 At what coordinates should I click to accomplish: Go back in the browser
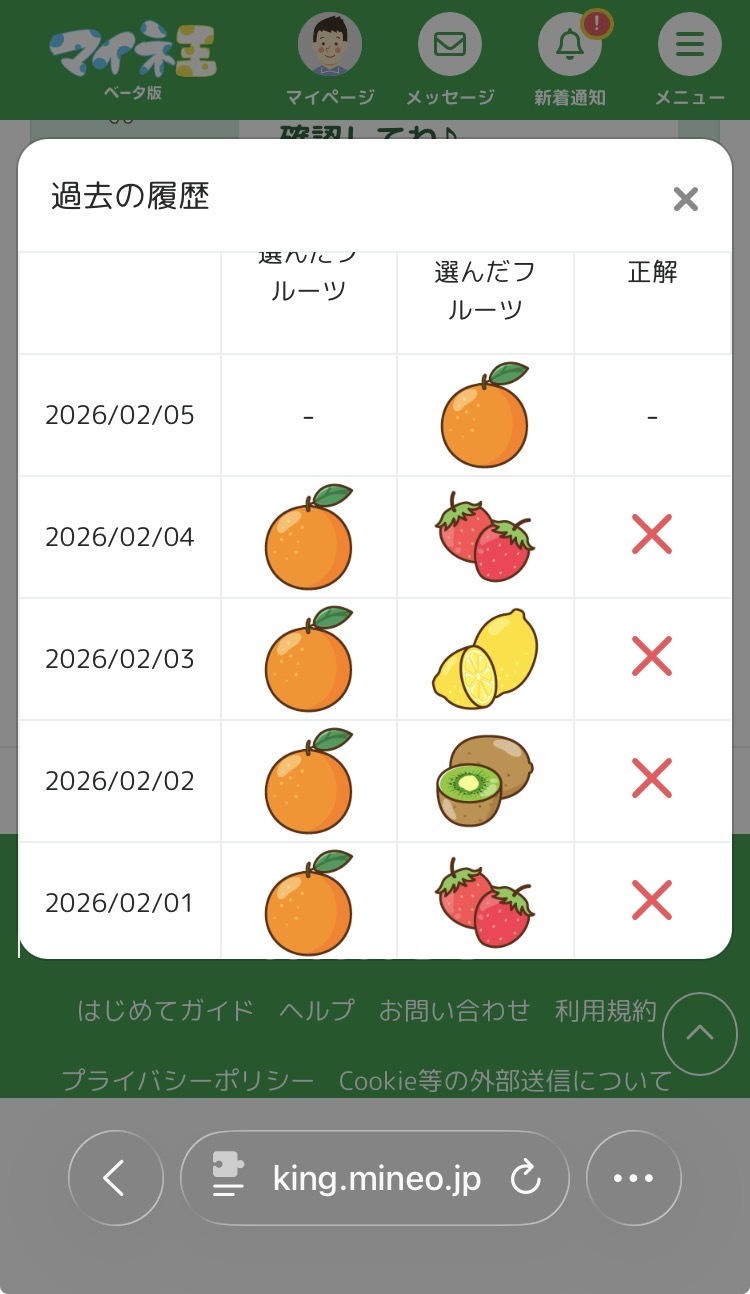115,1178
